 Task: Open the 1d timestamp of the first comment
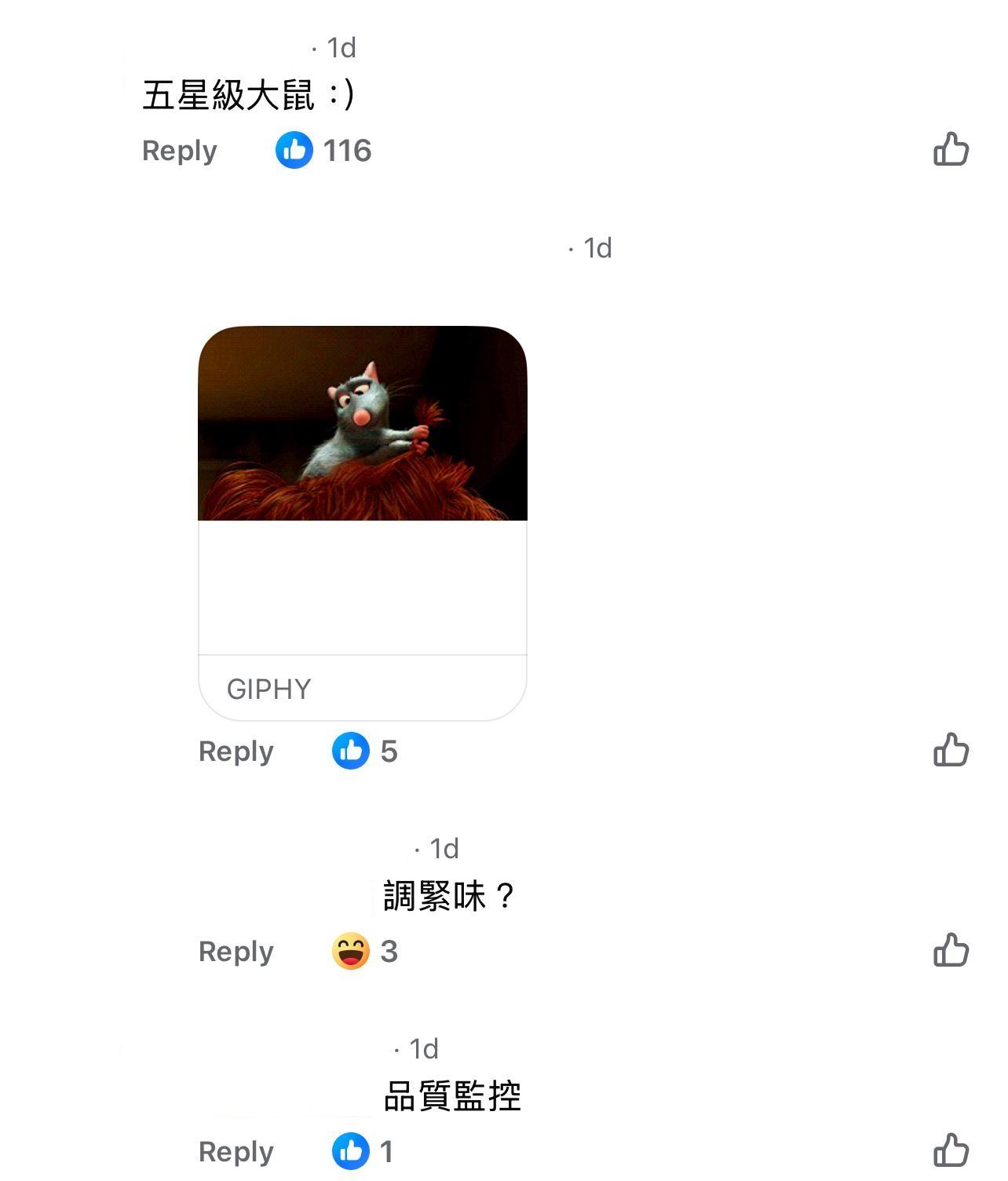pyautogui.click(x=341, y=47)
